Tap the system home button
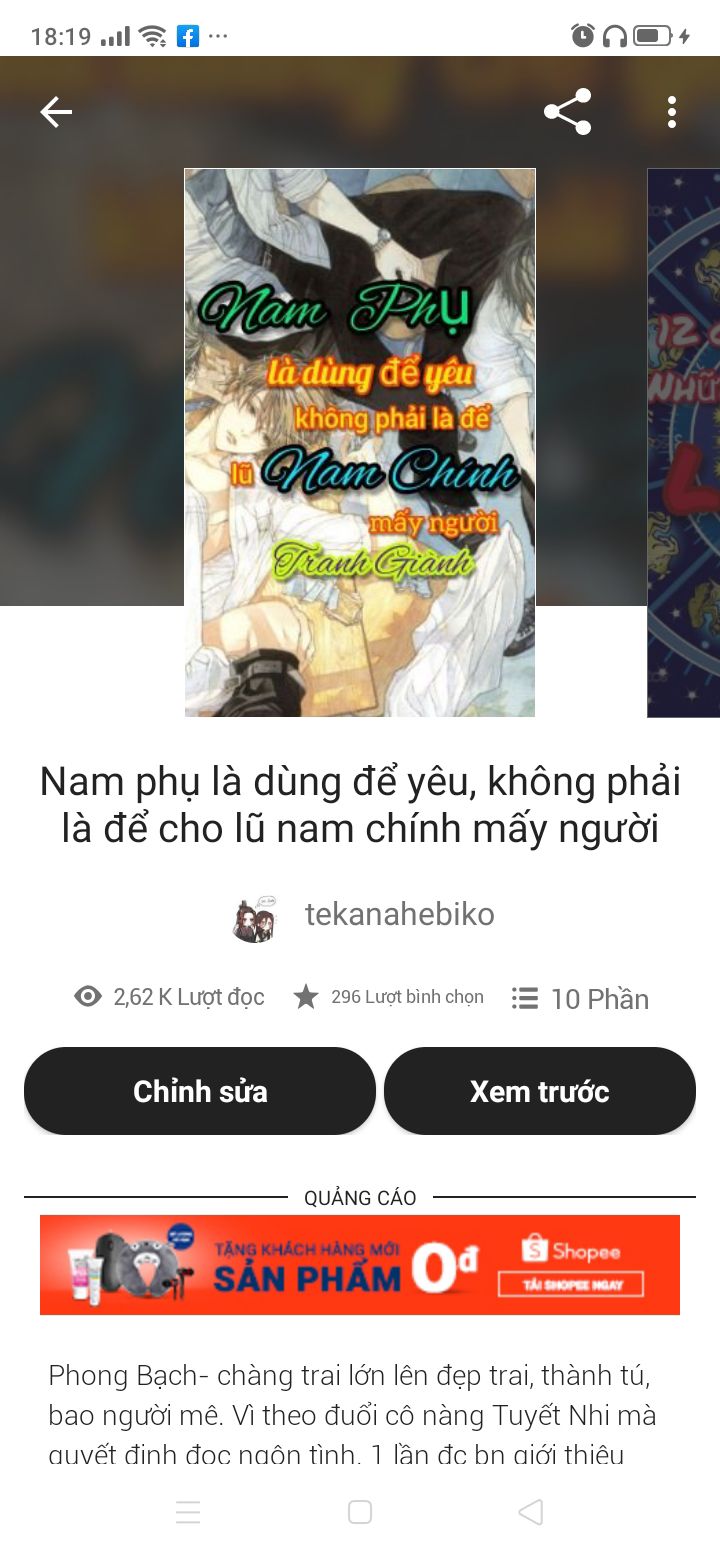This screenshot has height=1560, width=720. click(x=360, y=1512)
